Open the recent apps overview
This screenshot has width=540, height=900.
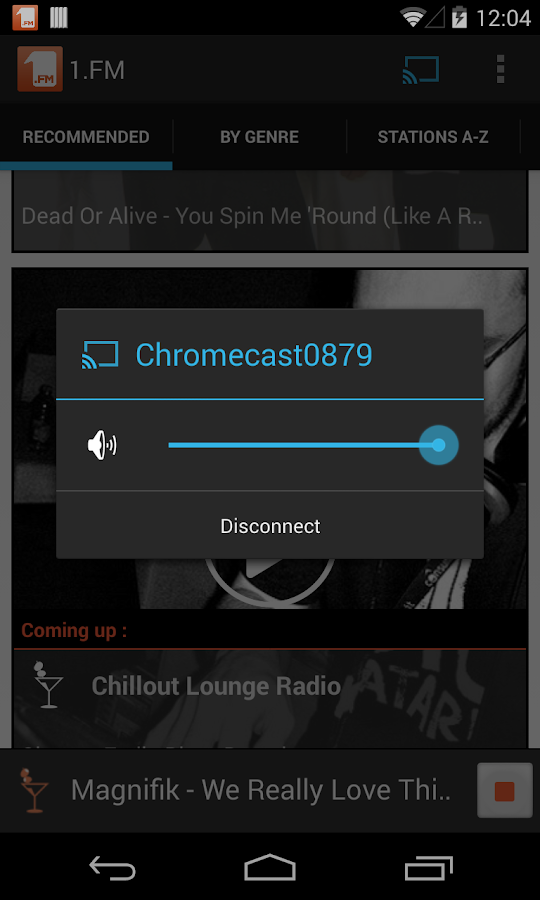[428, 868]
